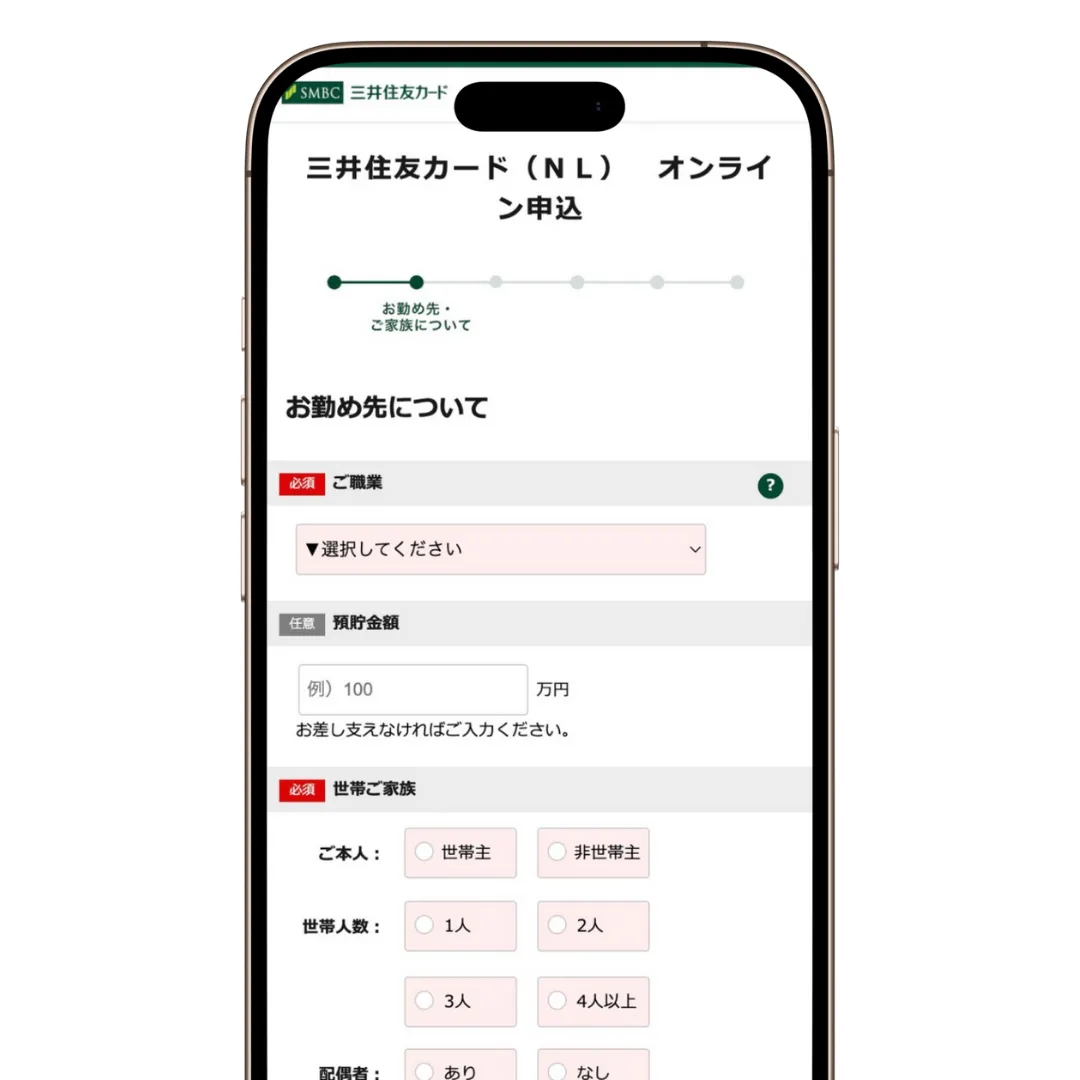Select なし for 配偶者
The image size is (1080, 1080).
click(x=593, y=1068)
